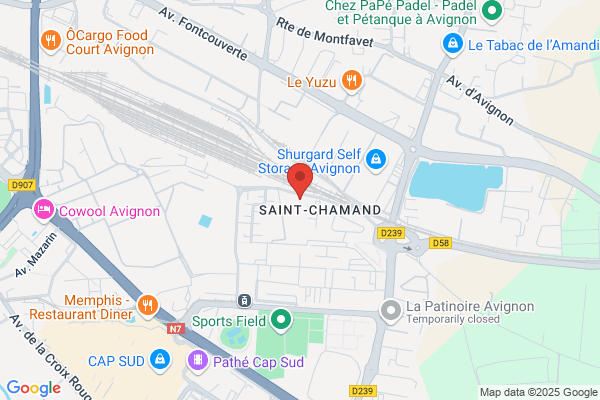Open the Shurgard Self Storage Avignon marker
The image size is (600, 400).
click(376, 160)
